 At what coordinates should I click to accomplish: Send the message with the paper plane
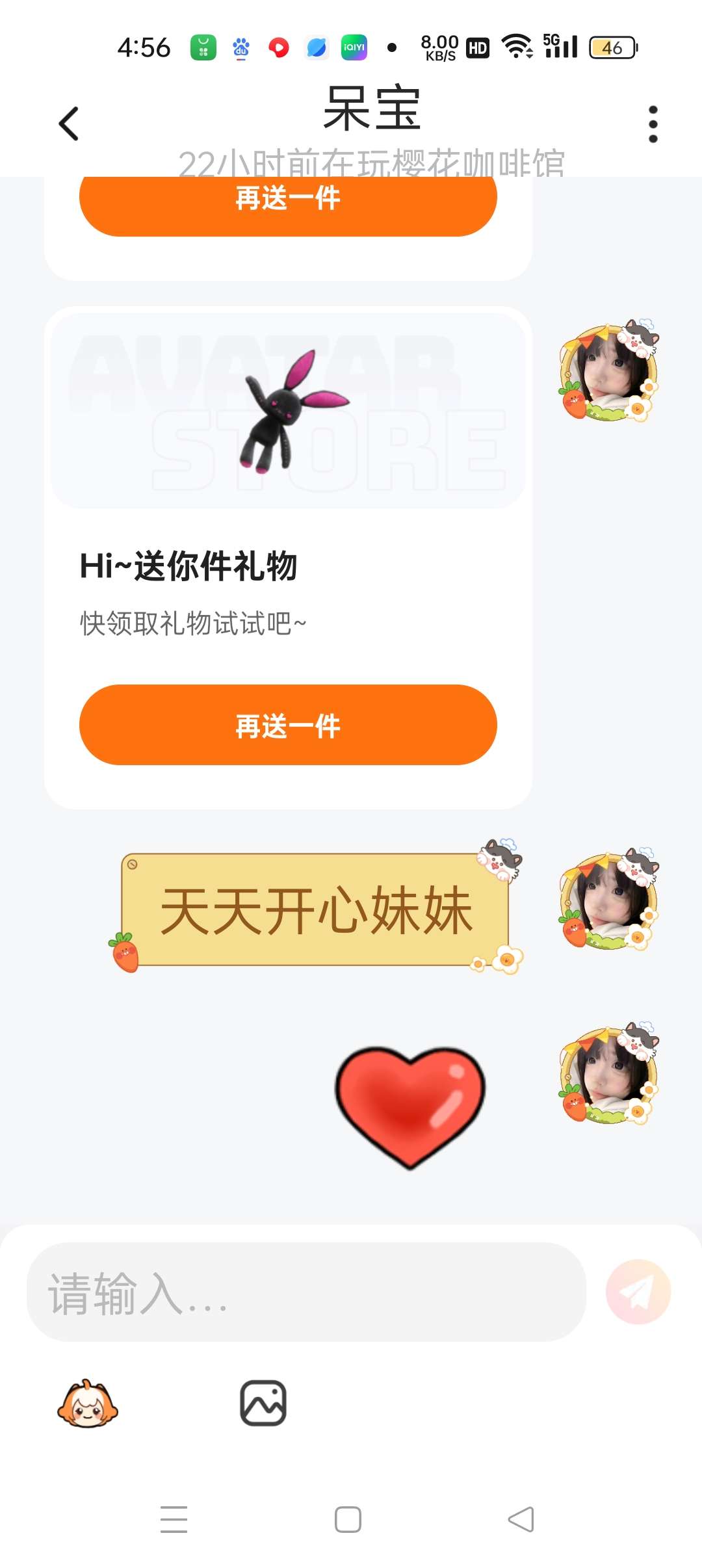pyautogui.click(x=638, y=1292)
